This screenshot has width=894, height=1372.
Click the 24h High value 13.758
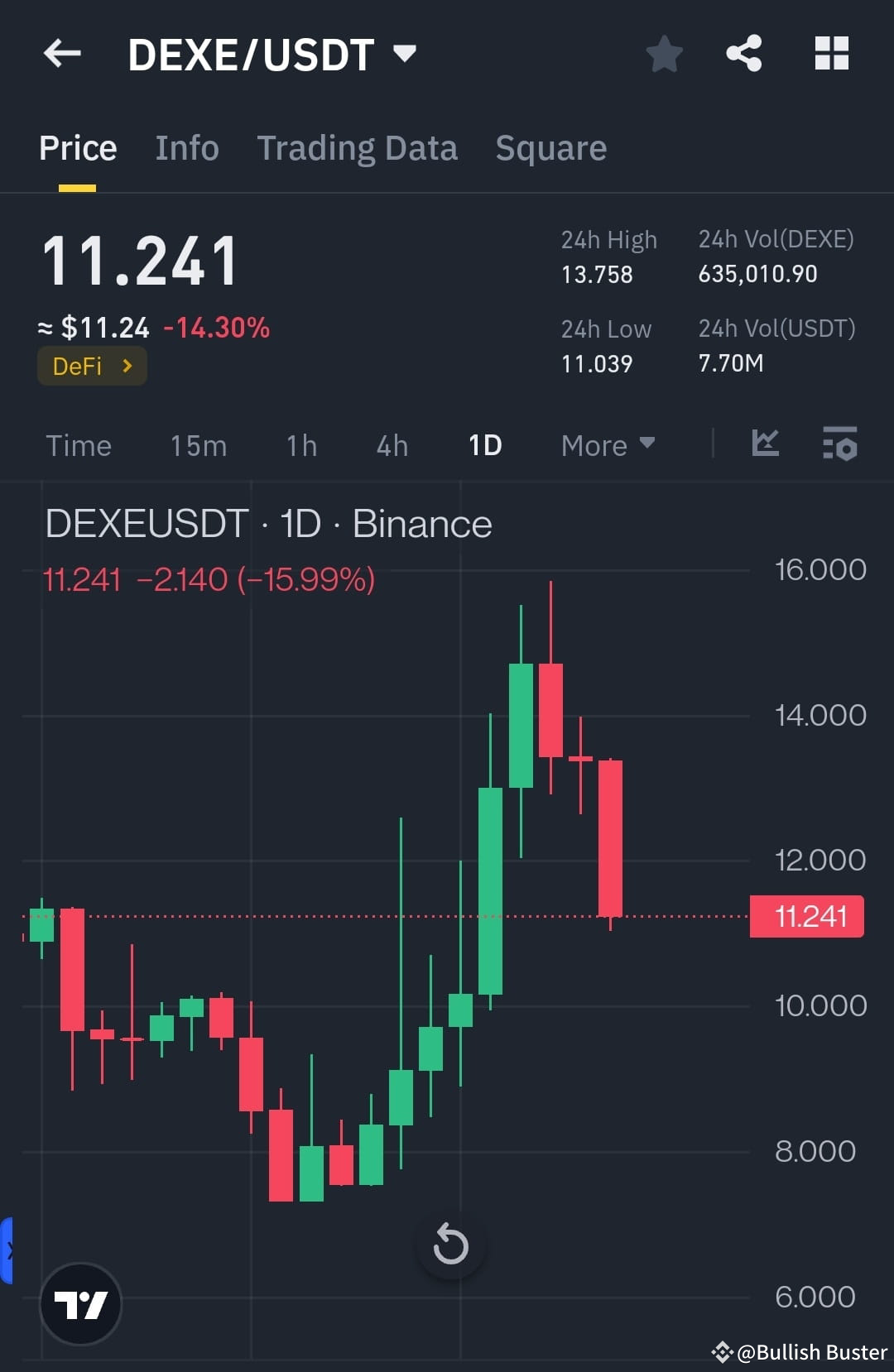click(598, 275)
